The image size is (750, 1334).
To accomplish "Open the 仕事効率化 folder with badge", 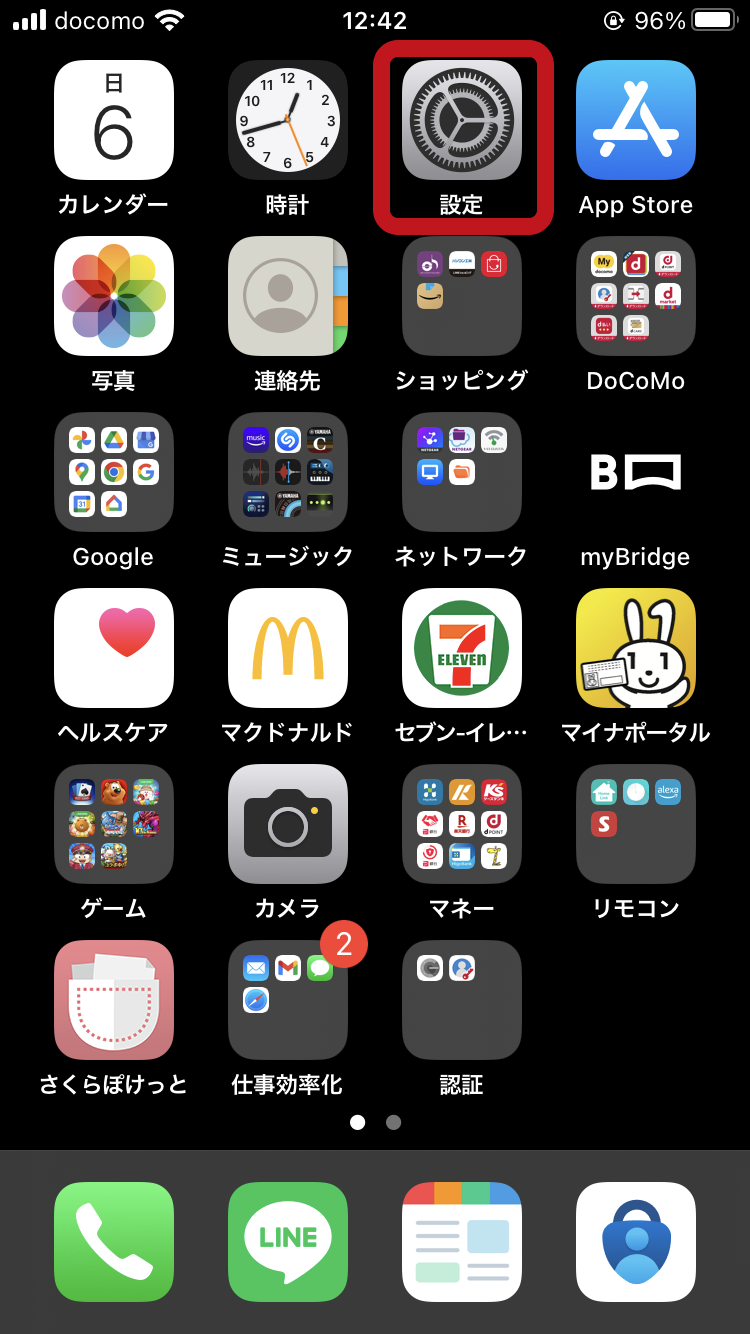I will [x=288, y=1000].
